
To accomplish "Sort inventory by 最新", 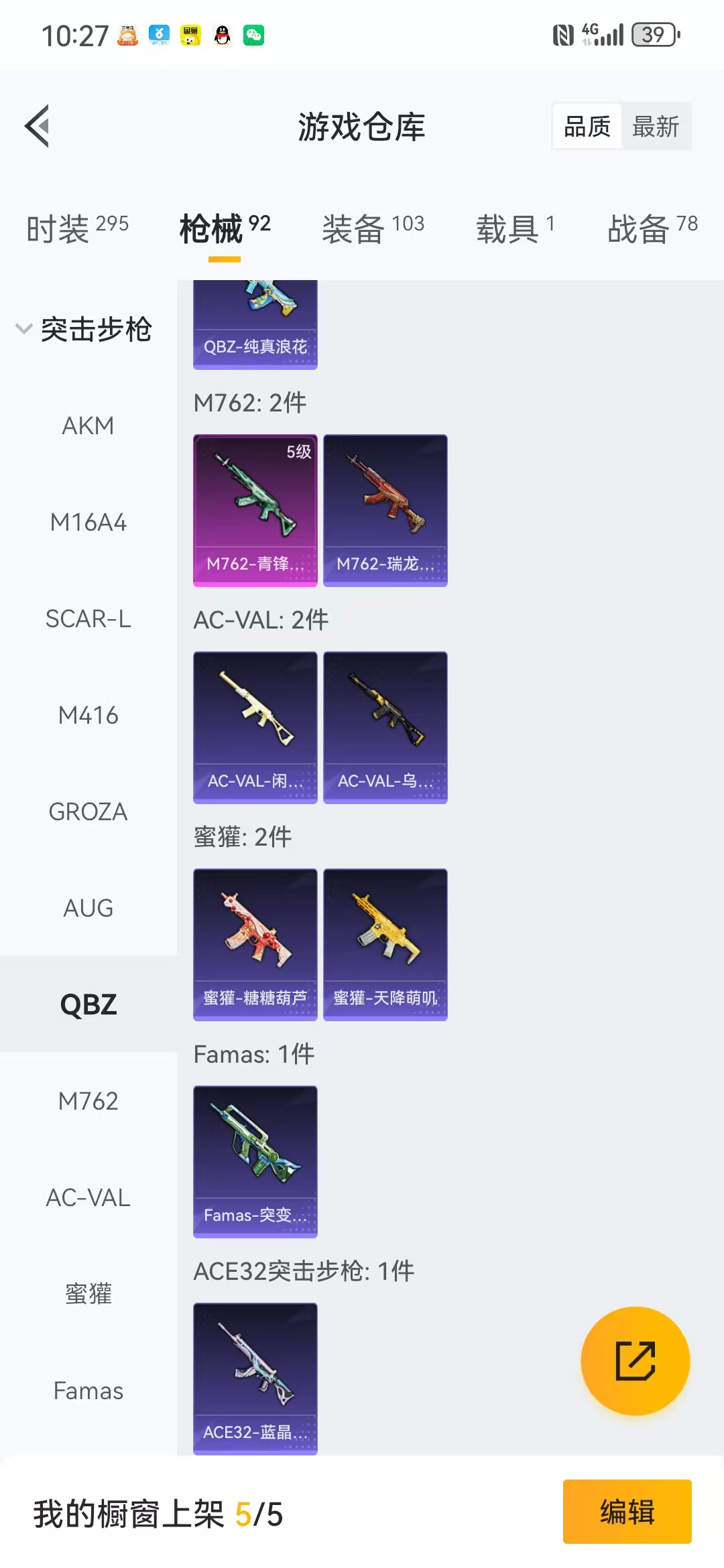I will [655, 126].
